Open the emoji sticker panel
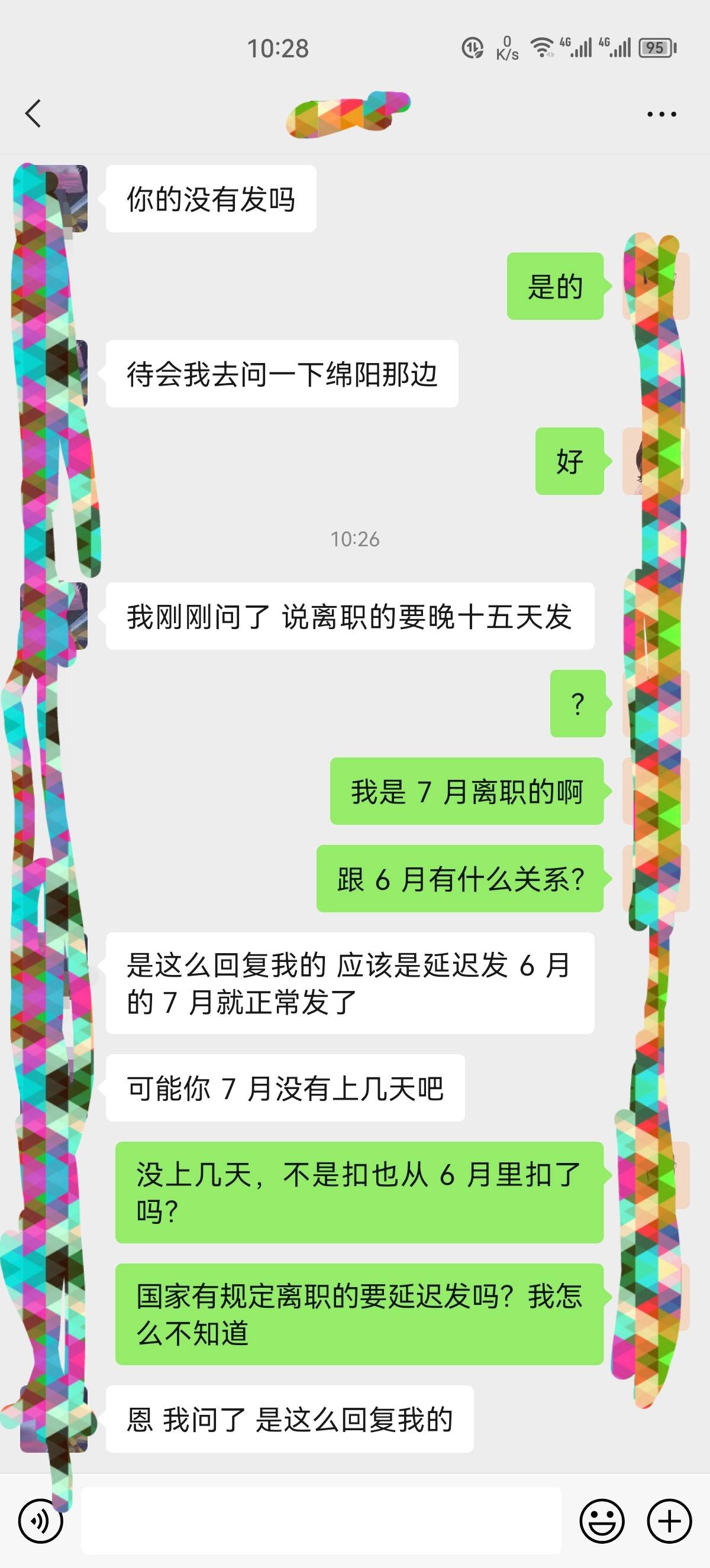This screenshot has height=1568, width=710. click(602, 1521)
